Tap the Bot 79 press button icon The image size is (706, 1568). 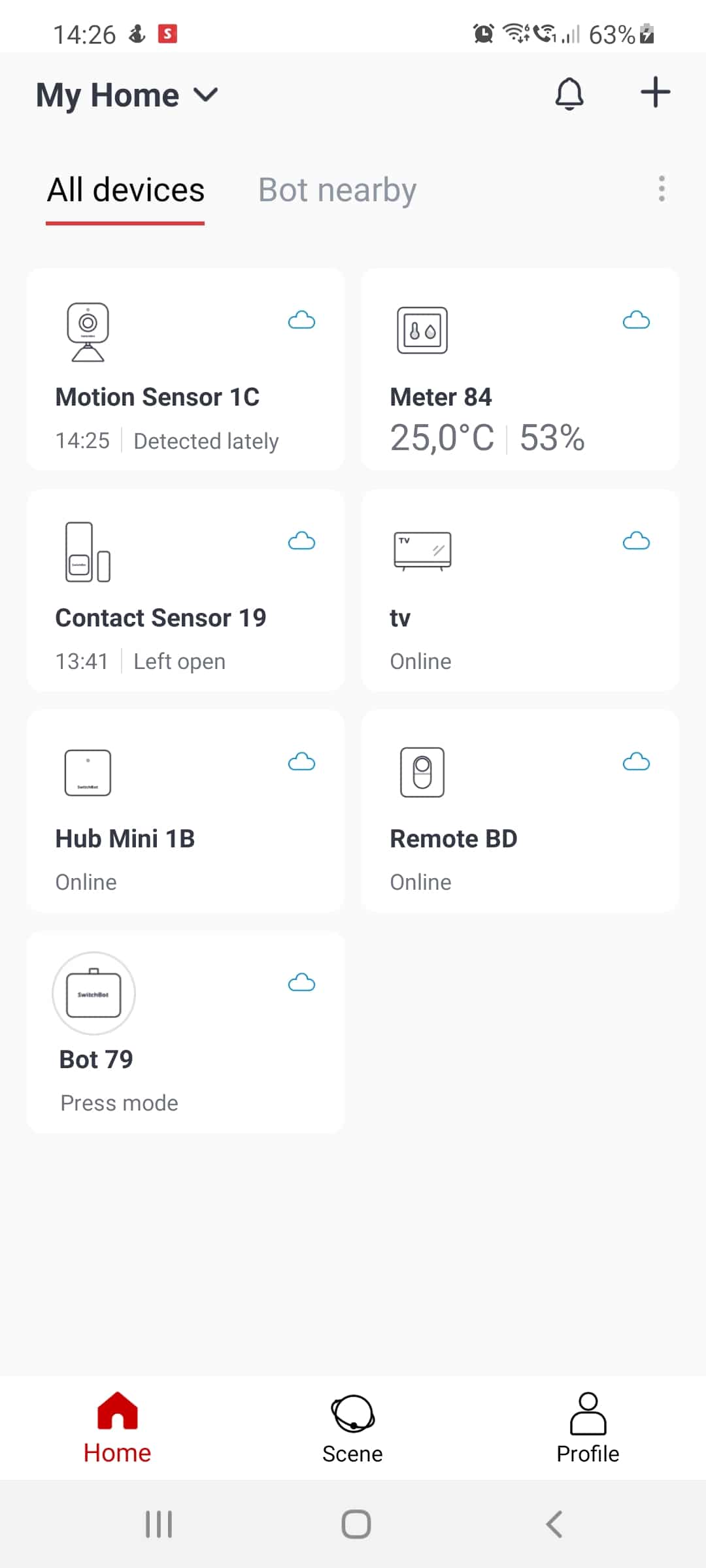93,993
